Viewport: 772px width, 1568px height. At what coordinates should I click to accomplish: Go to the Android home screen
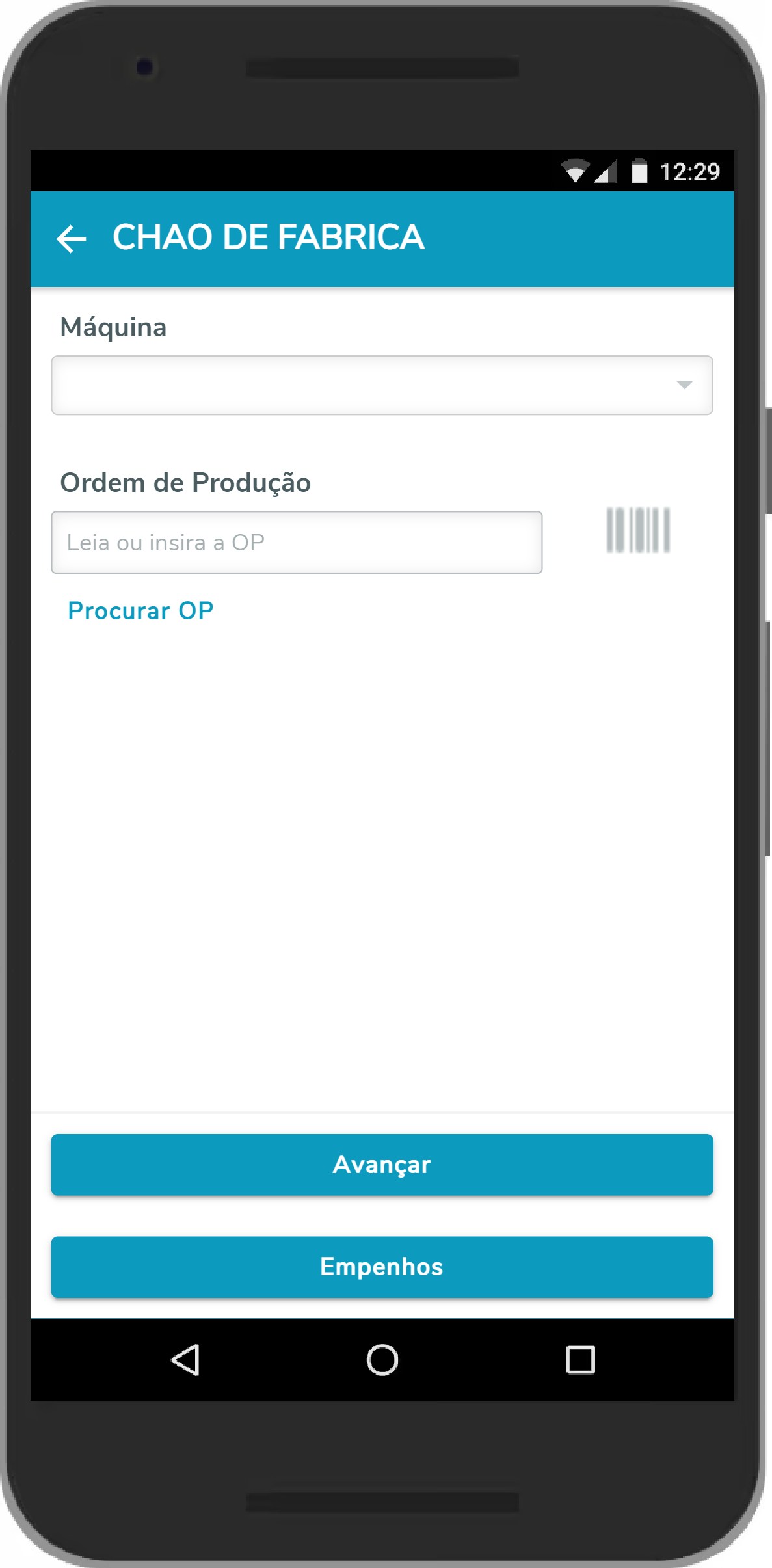click(382, 1360)
